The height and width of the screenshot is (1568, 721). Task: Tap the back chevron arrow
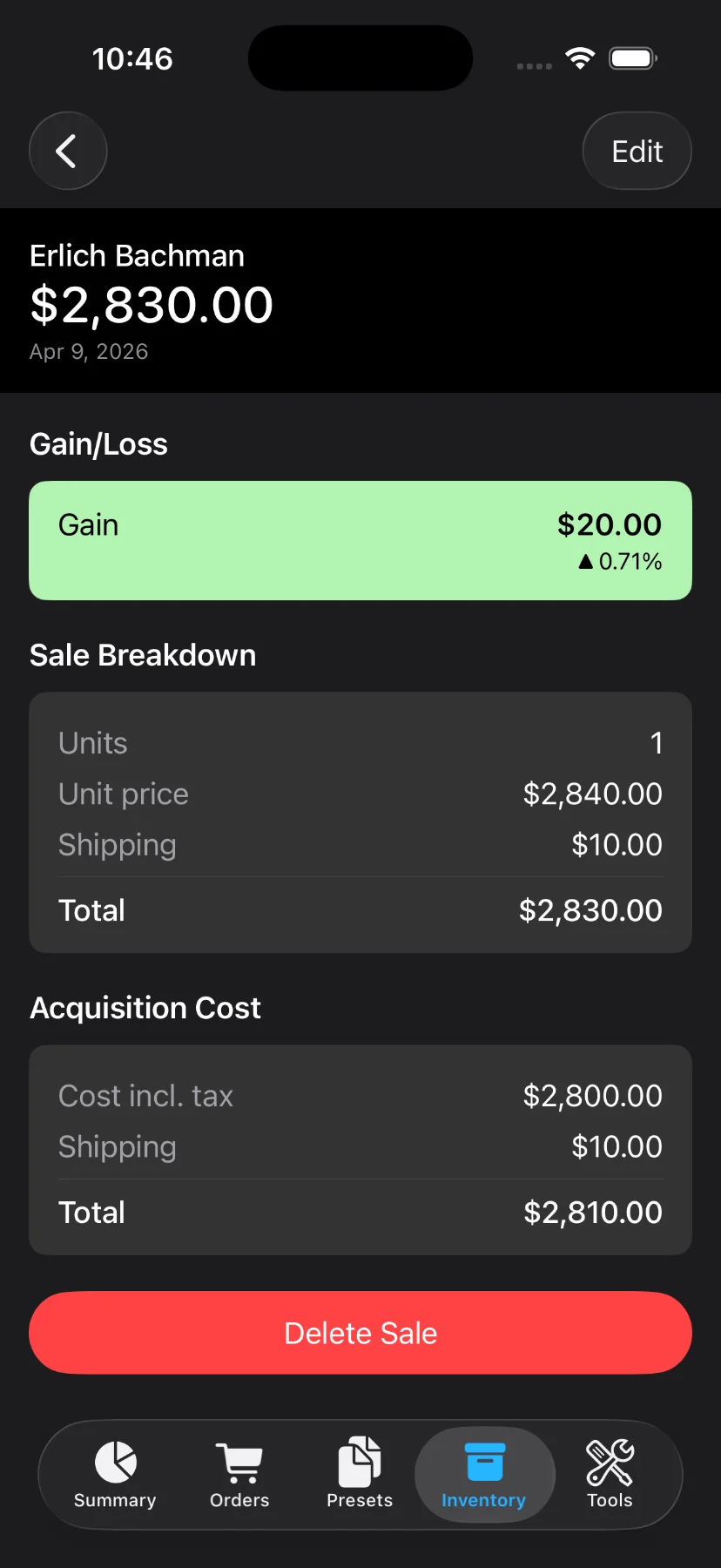67,151
